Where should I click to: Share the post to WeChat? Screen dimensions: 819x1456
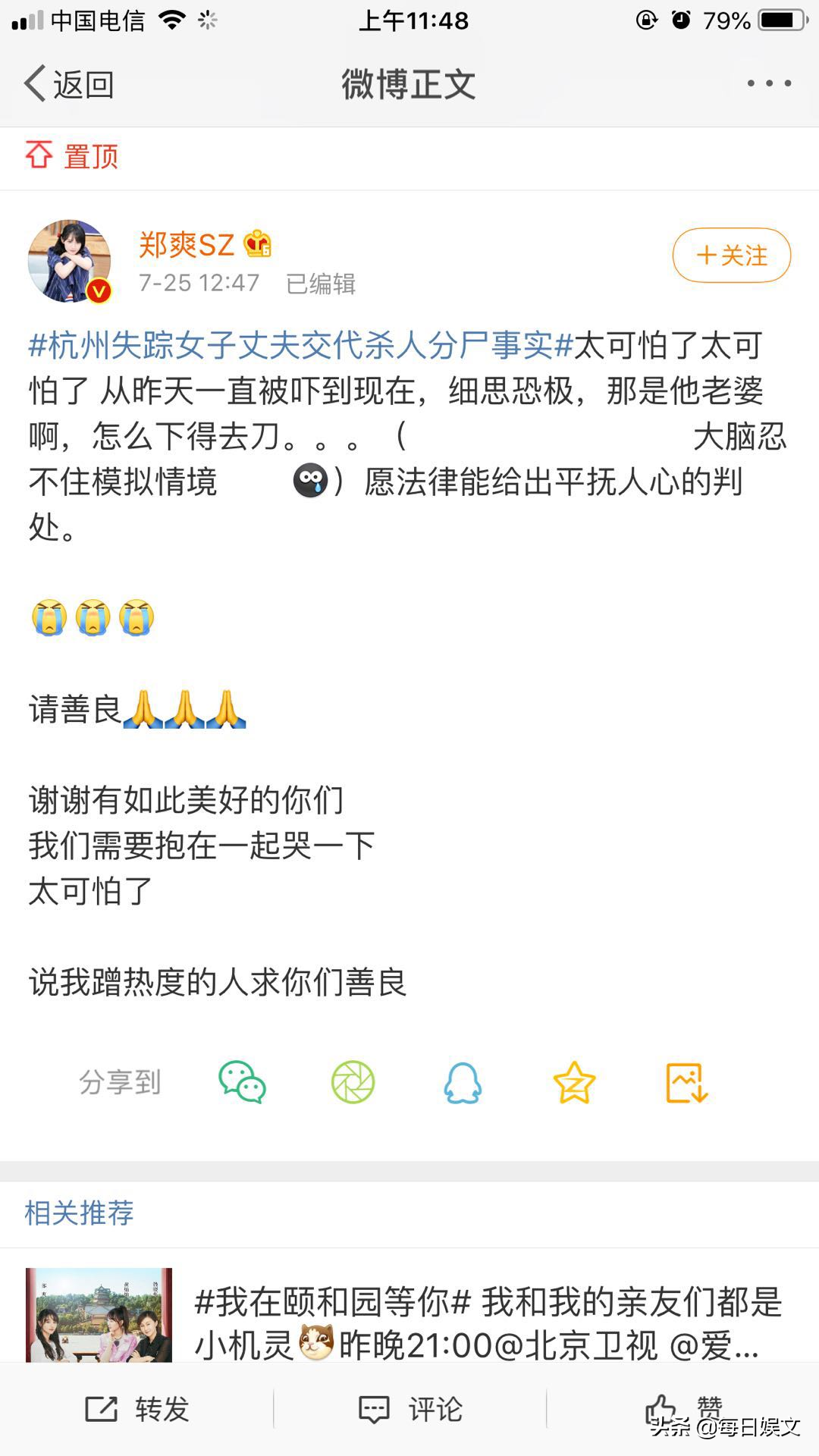click(243, 1083)
